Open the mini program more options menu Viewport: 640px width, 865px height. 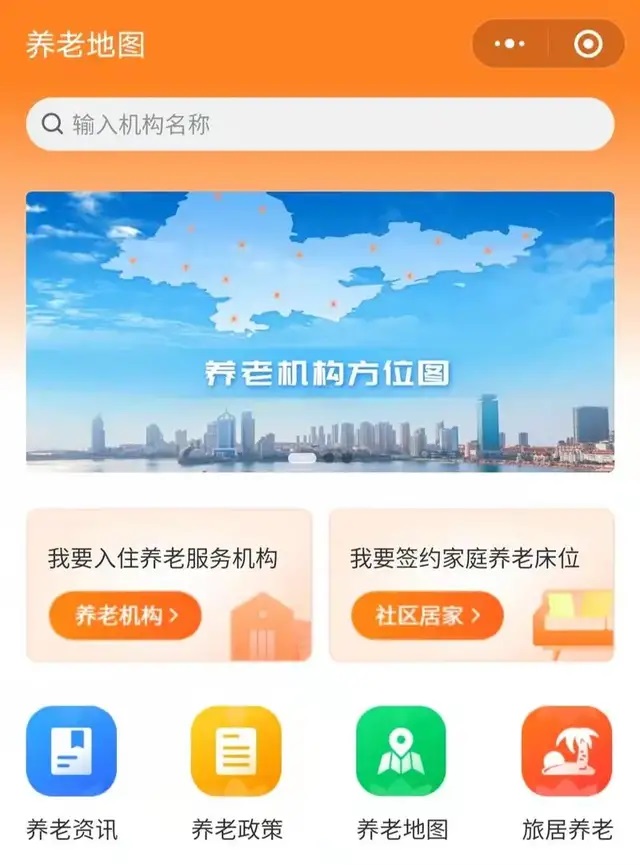(x=510, y=45)
